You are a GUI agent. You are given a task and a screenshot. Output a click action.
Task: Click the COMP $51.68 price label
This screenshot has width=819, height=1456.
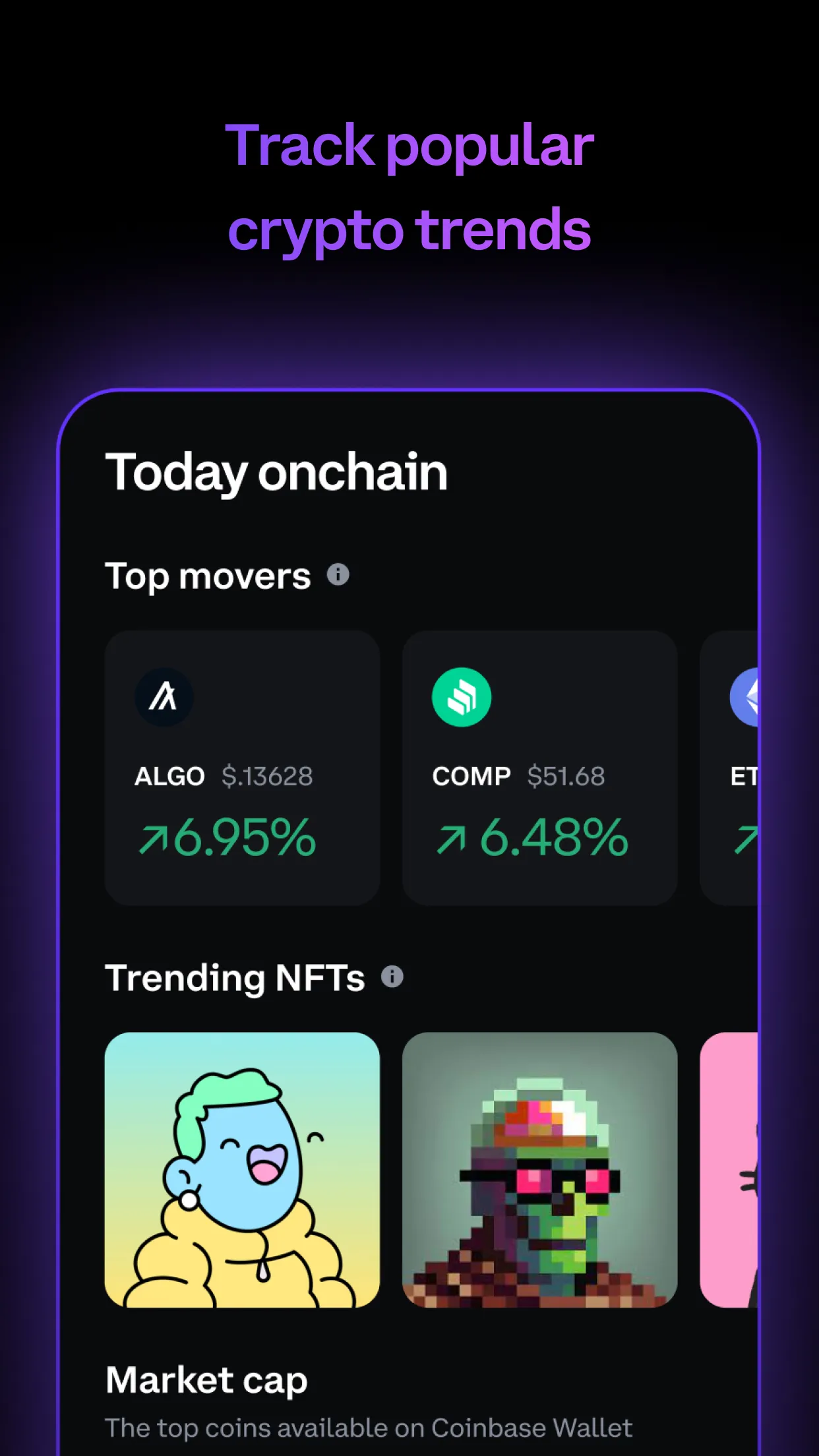point(566,776)
